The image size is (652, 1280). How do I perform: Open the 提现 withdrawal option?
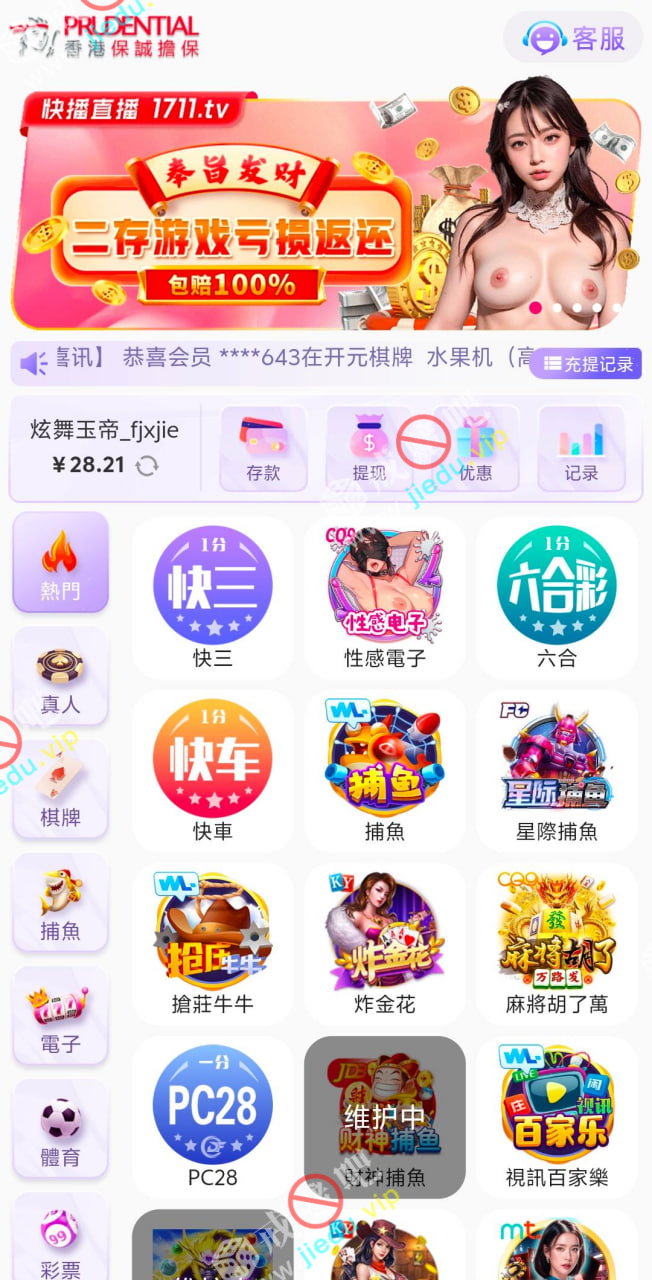tap(369, 448)
